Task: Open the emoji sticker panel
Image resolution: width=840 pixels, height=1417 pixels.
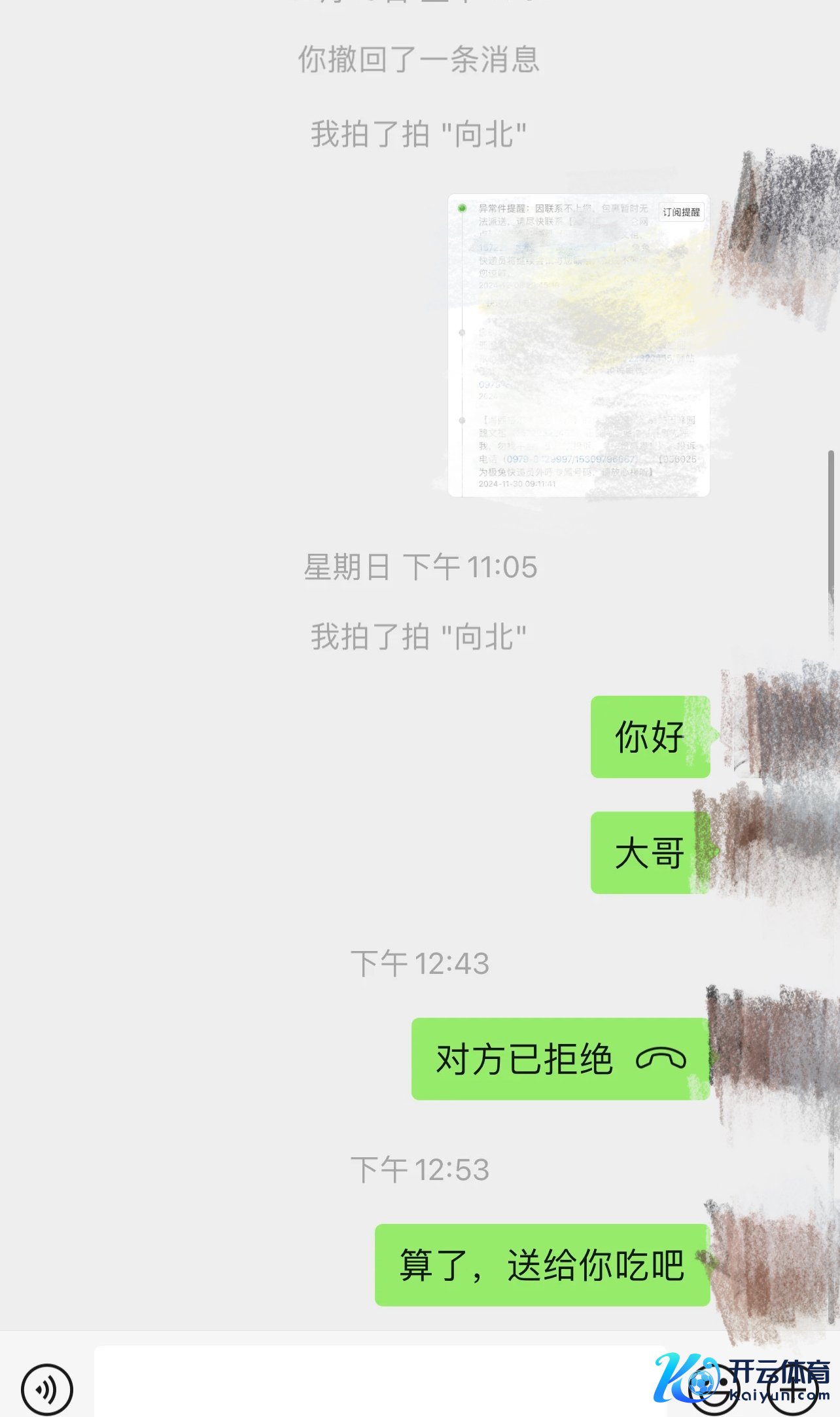Action: tap(715, 1388)
